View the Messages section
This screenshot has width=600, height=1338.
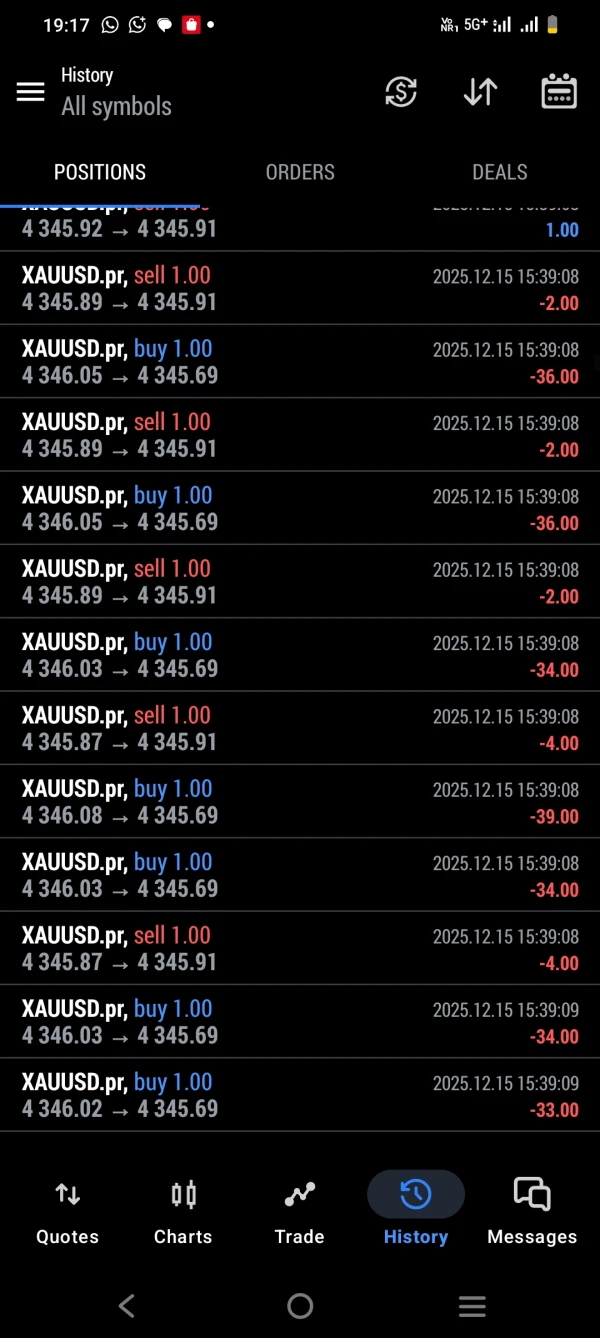click(532, 1211)
